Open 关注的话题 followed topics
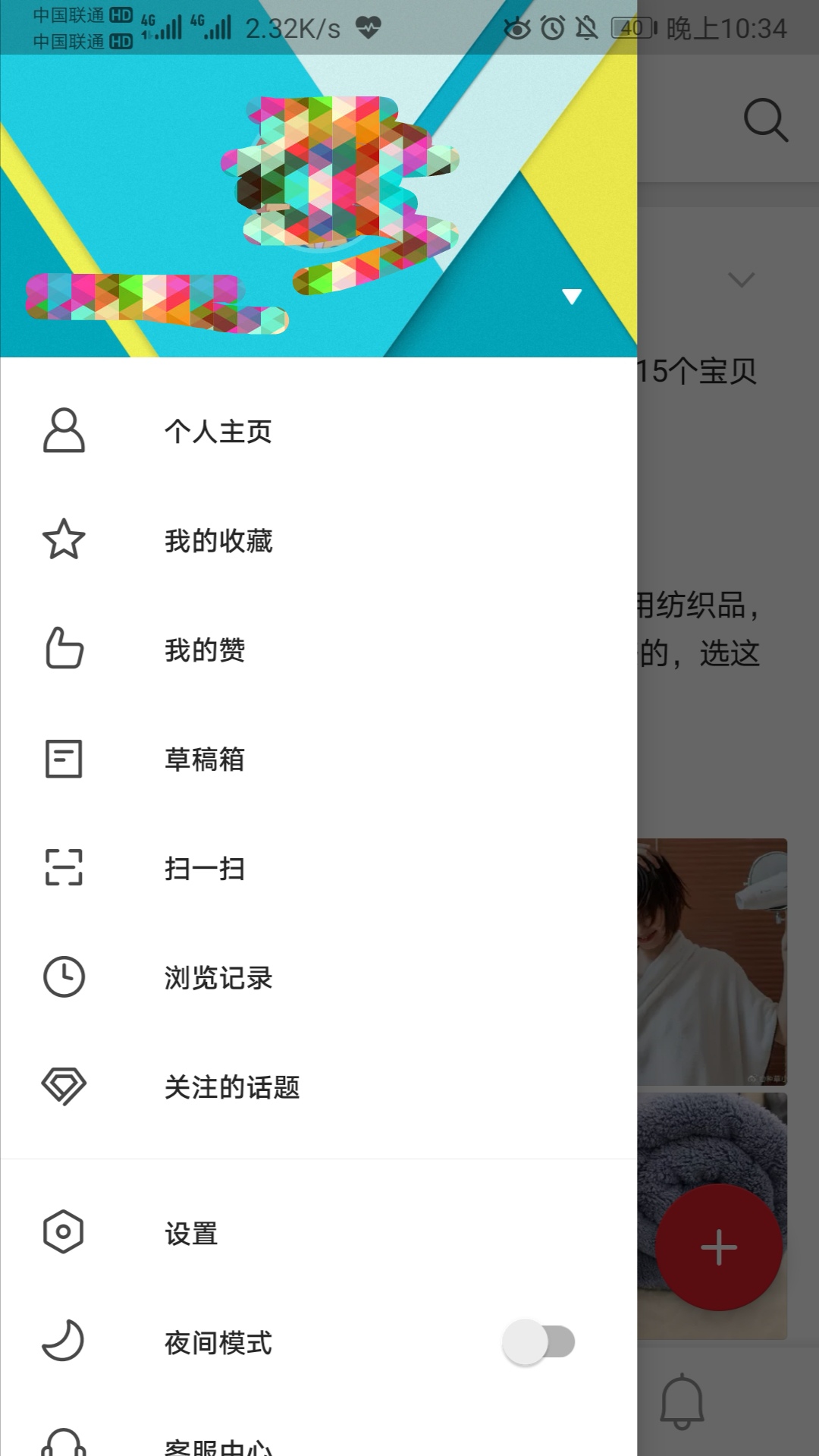Screen dimensions: 819x1456 234,1087
